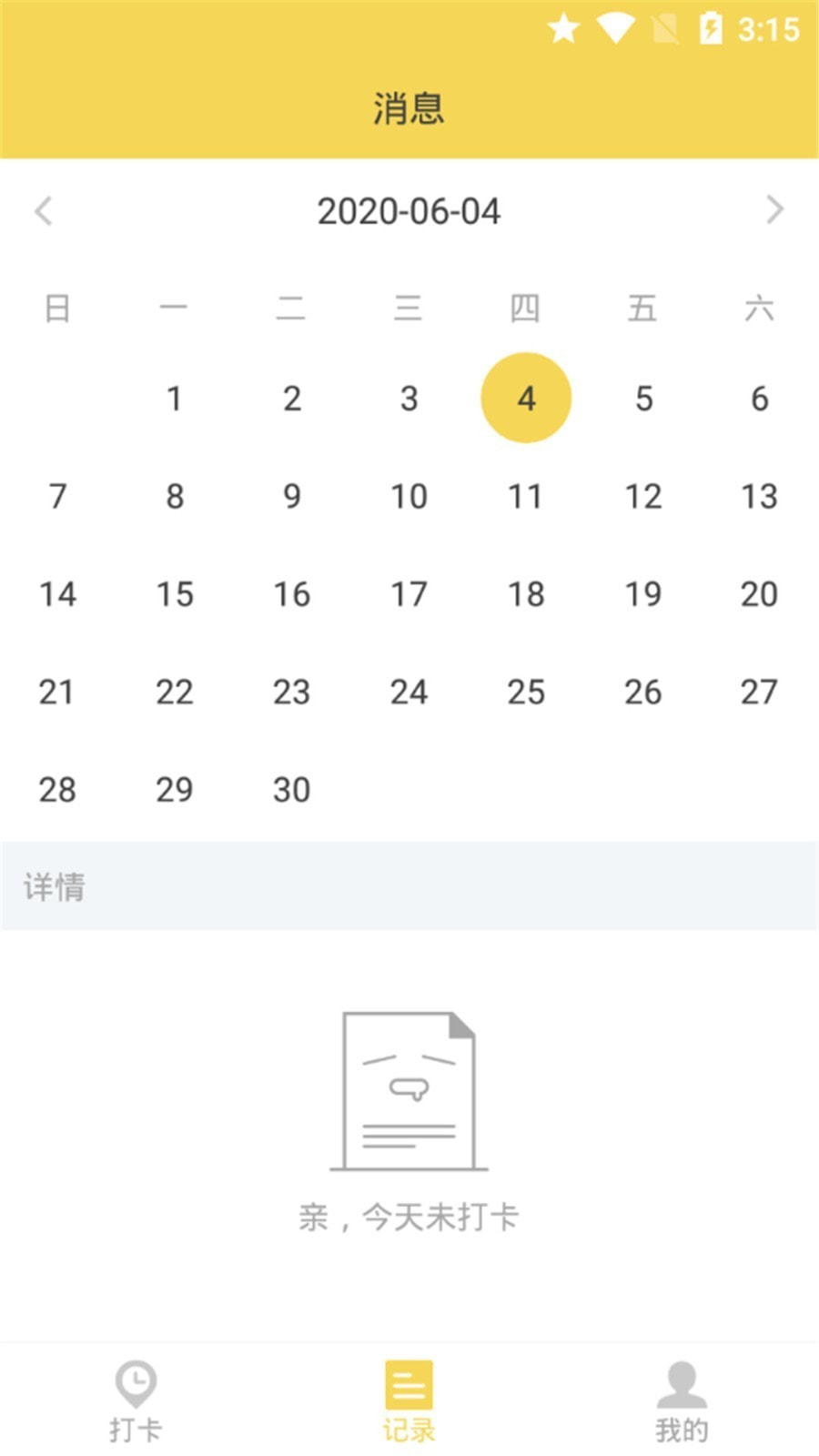Go to the previous month
Viewport: 819px width, 1456px height.
coord(43,211)
